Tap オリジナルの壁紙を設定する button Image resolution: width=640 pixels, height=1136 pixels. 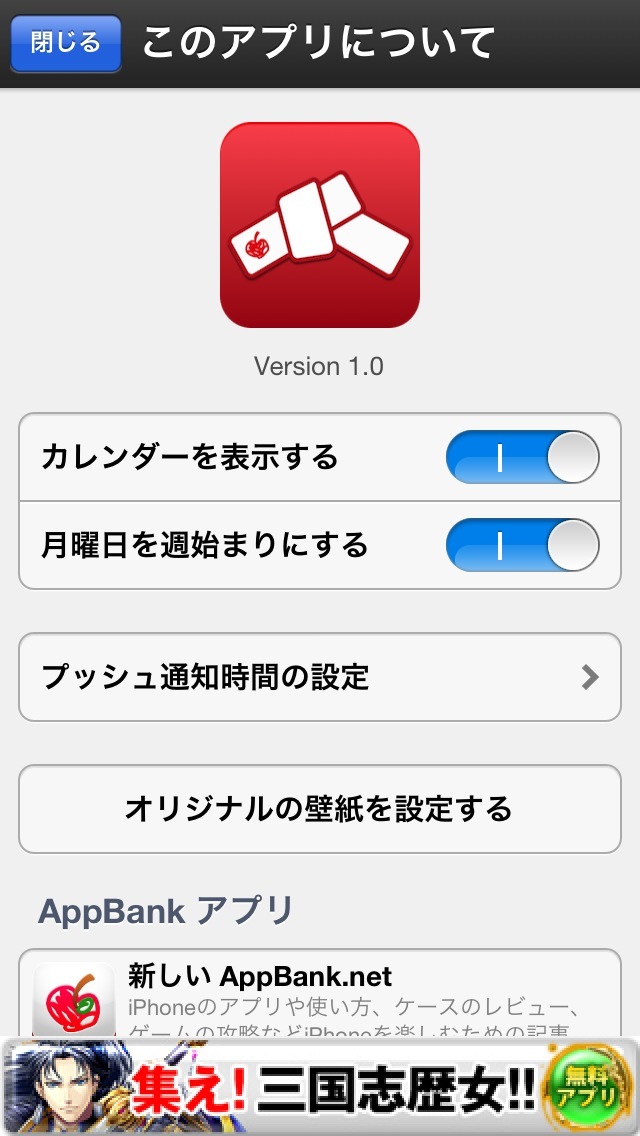[x=320, y=809]
